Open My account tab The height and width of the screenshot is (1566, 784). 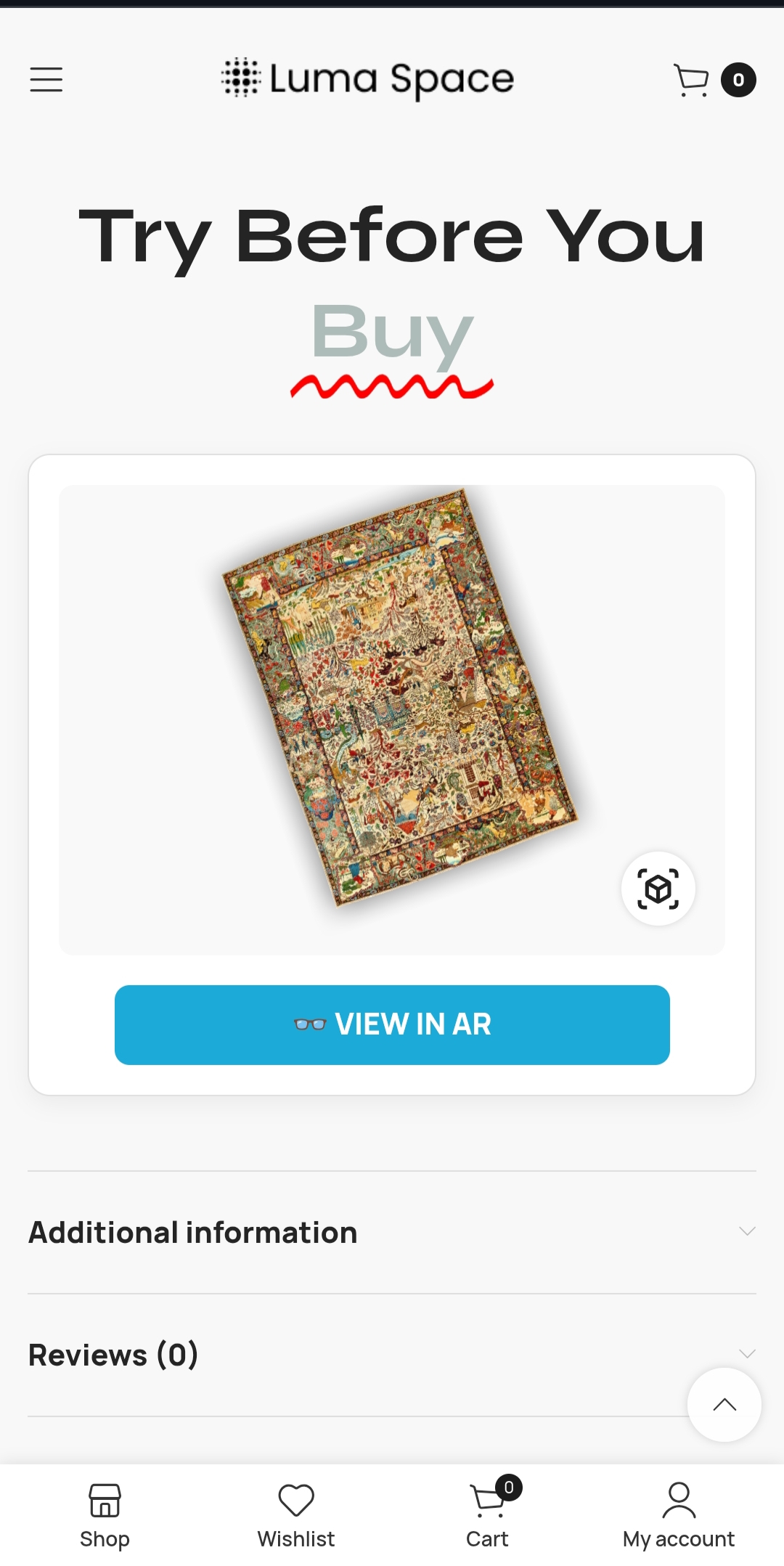click(x=679, y=1515)
